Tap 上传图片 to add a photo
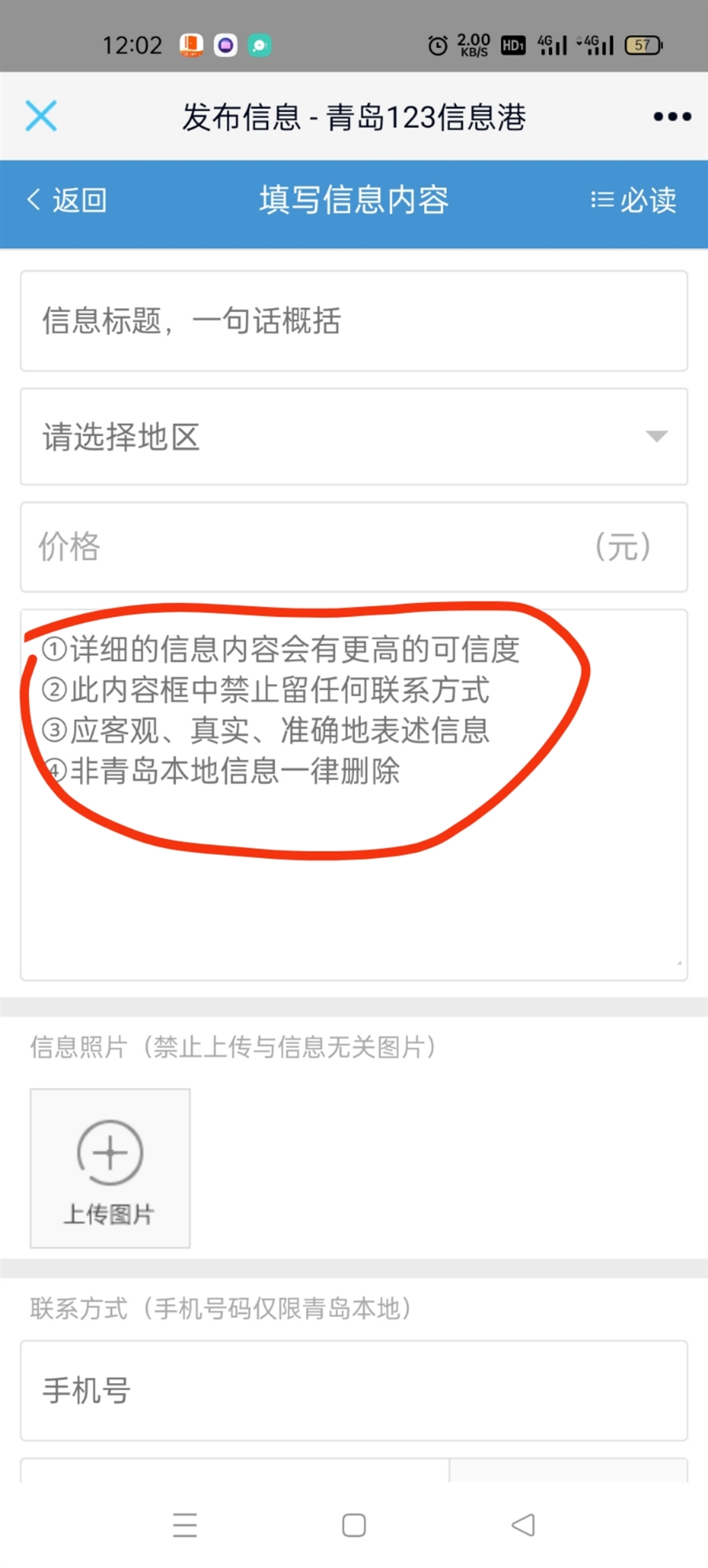The height and width of the screenshot is (1568, 708). click(x=110, y=1168)
